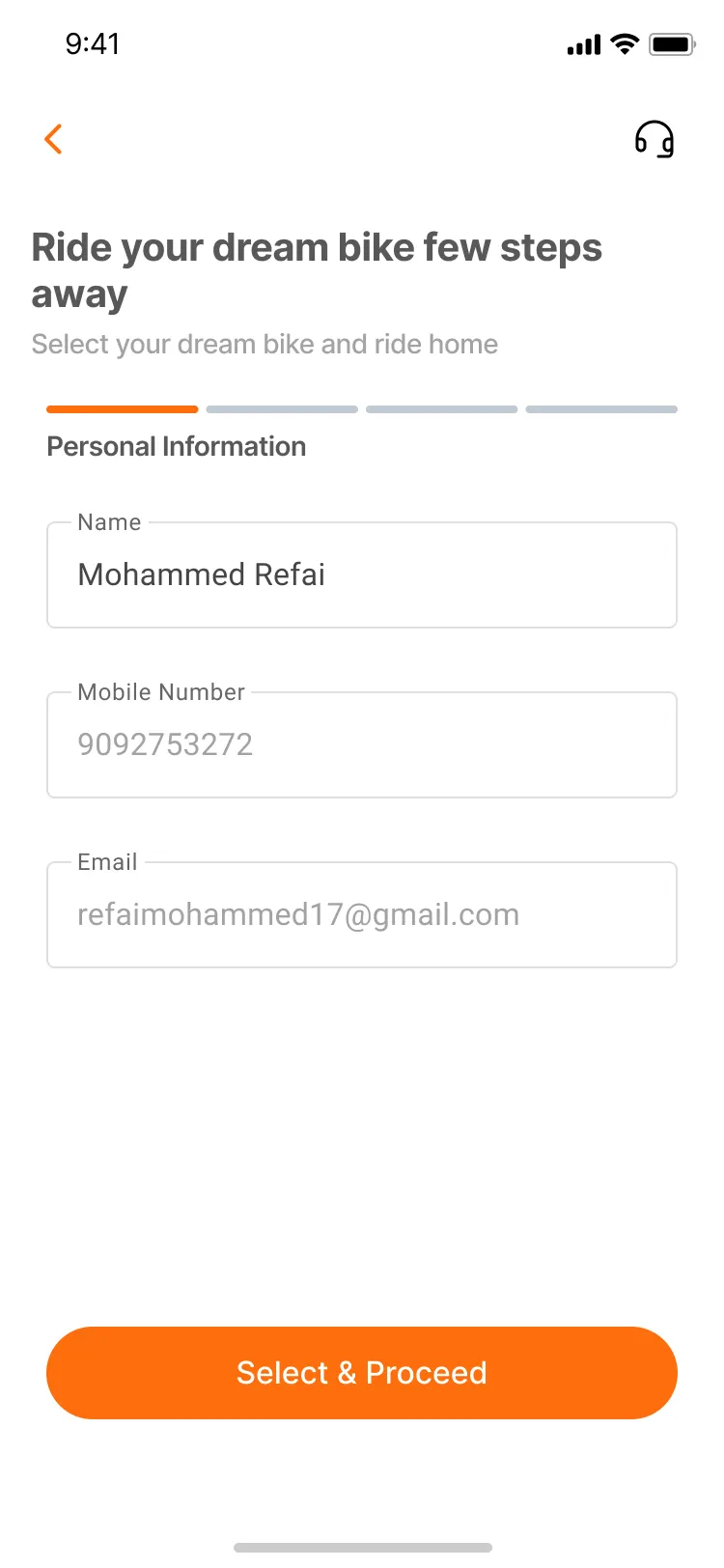
Task: Click the final progress step segment
Action: click(600, 408)
